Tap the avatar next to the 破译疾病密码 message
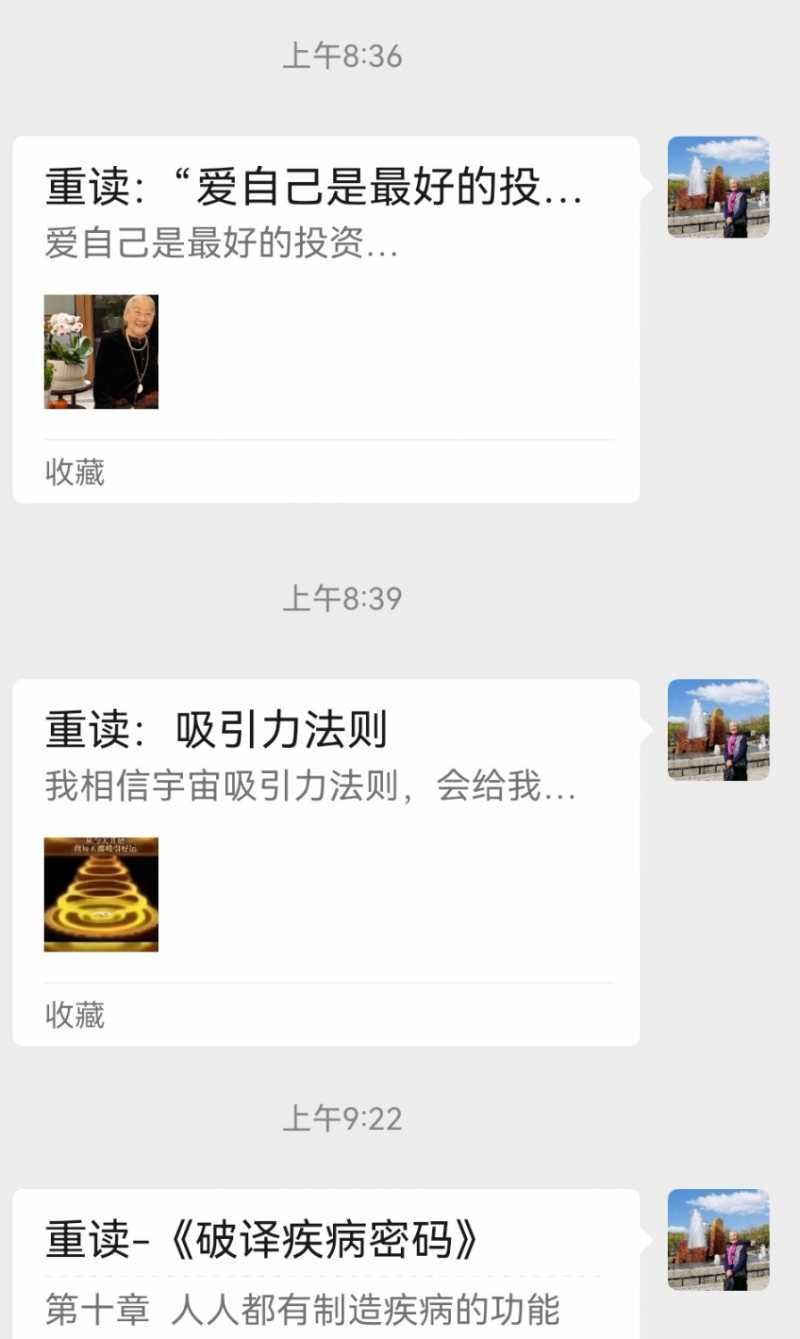Viewport: 800px width, 1339px height. click(718, 1238)
